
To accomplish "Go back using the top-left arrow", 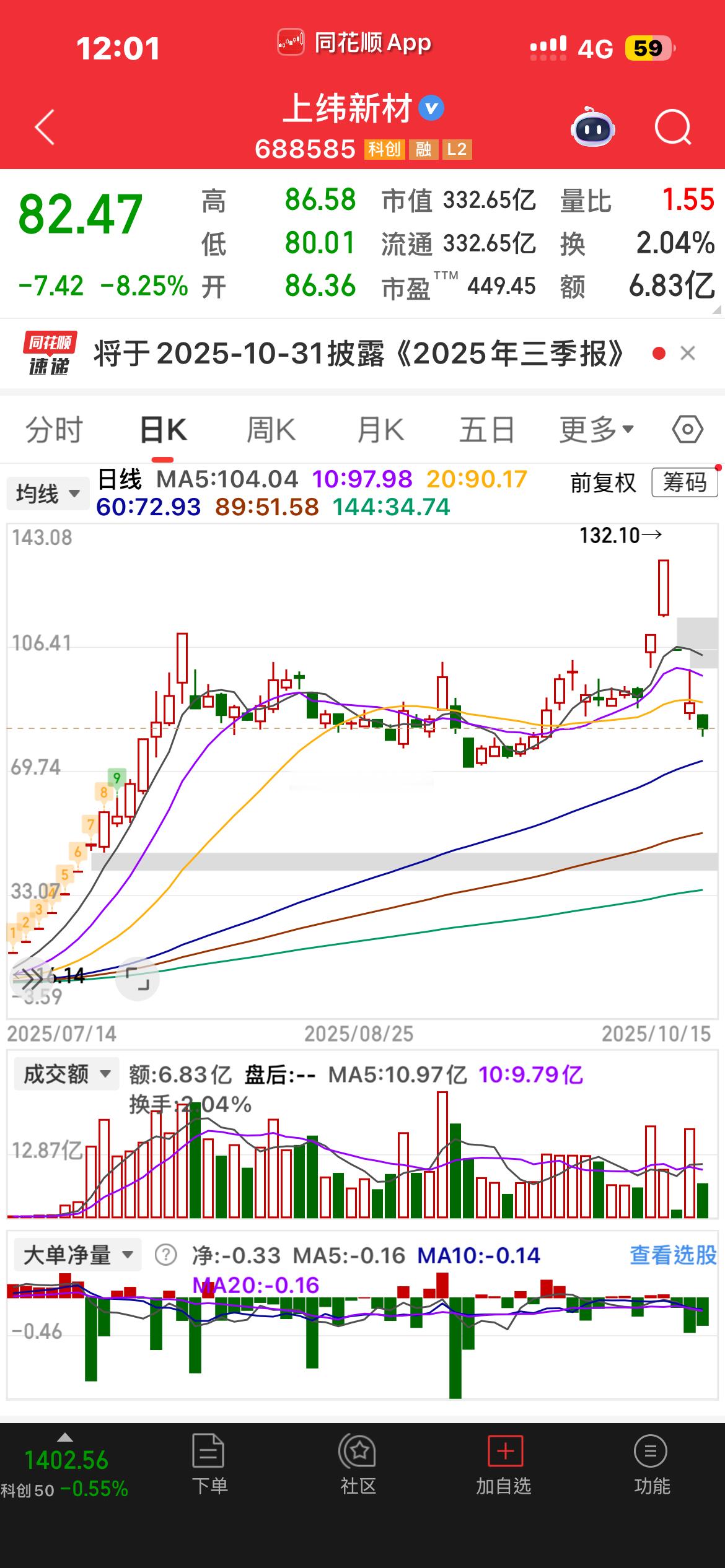I will pos(45,128).
